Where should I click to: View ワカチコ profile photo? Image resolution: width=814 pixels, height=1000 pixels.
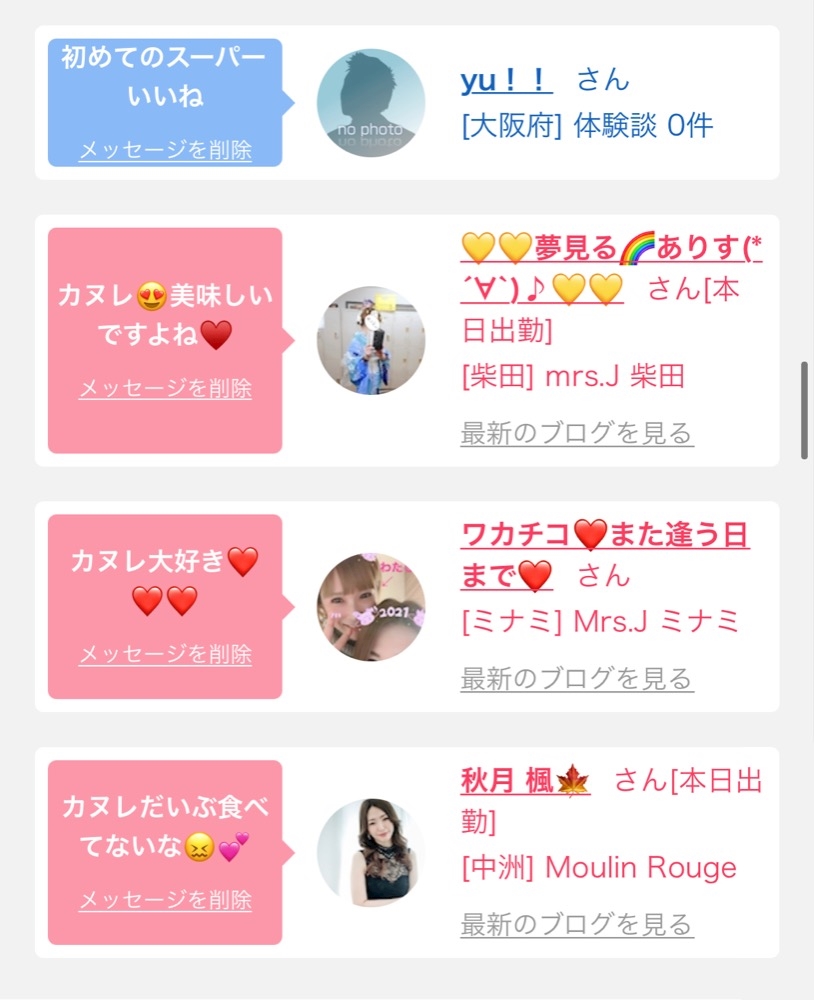(370, 607)
